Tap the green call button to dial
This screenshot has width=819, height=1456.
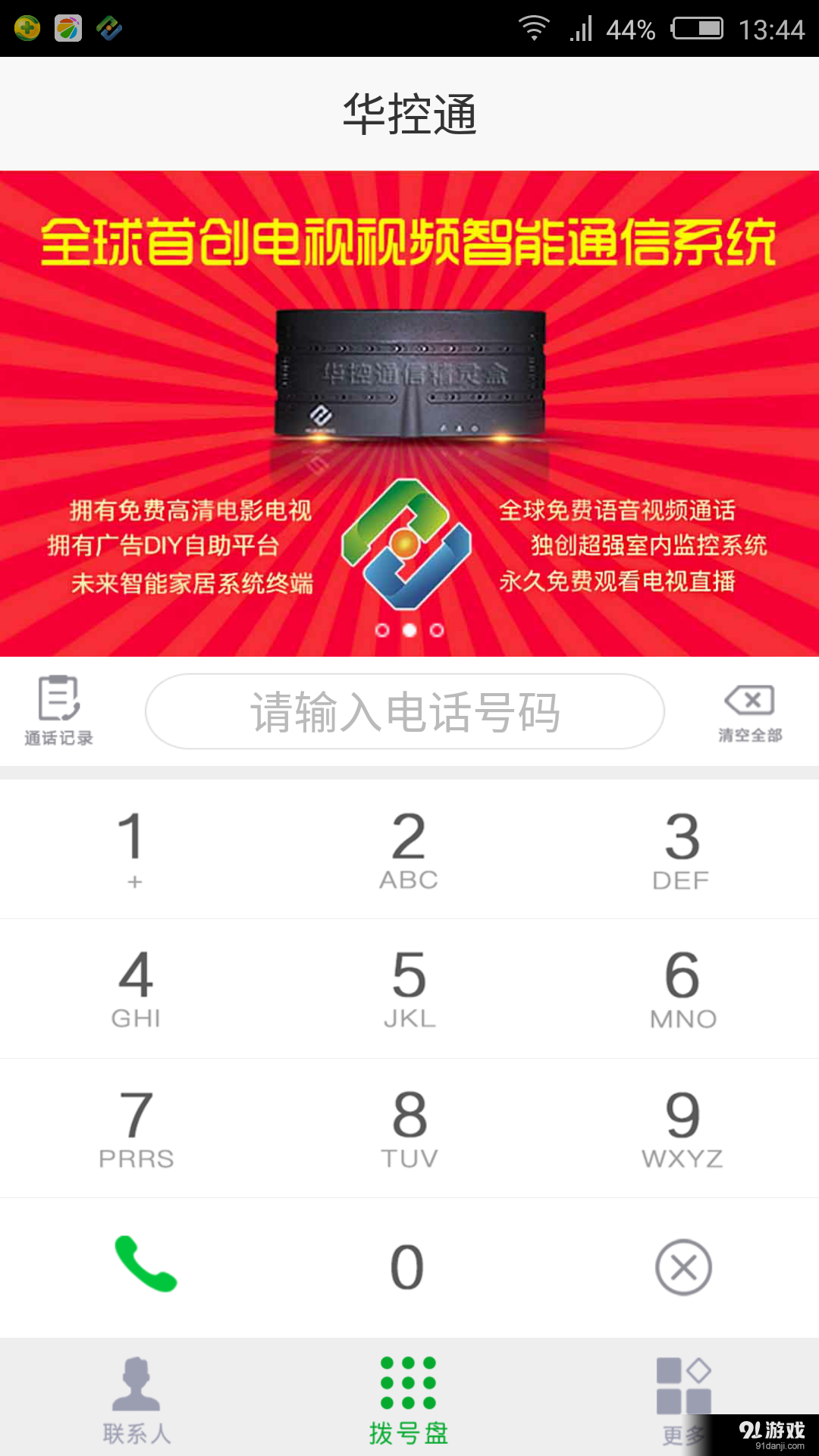pos(146,1267)
